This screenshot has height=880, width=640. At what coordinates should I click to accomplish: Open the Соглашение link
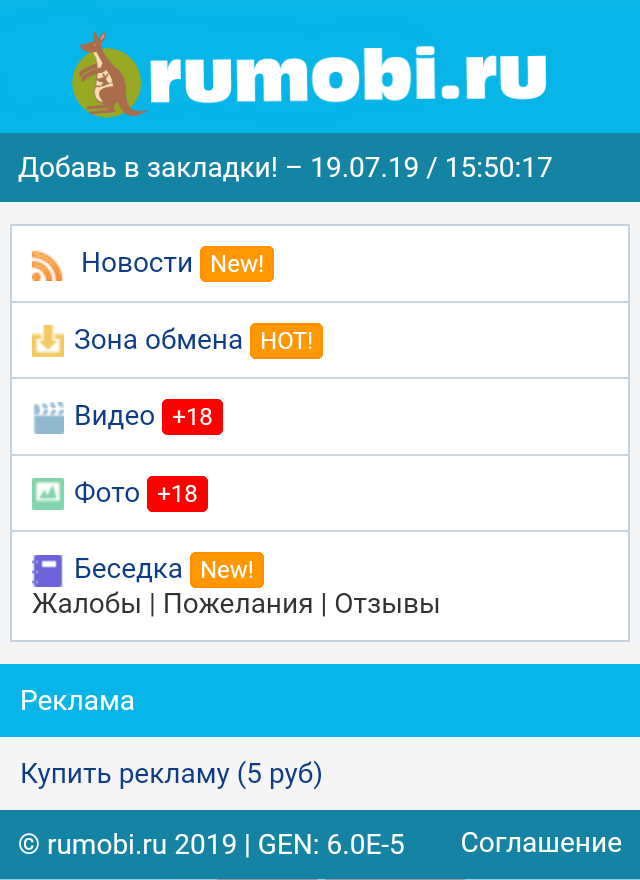point(541,843)
